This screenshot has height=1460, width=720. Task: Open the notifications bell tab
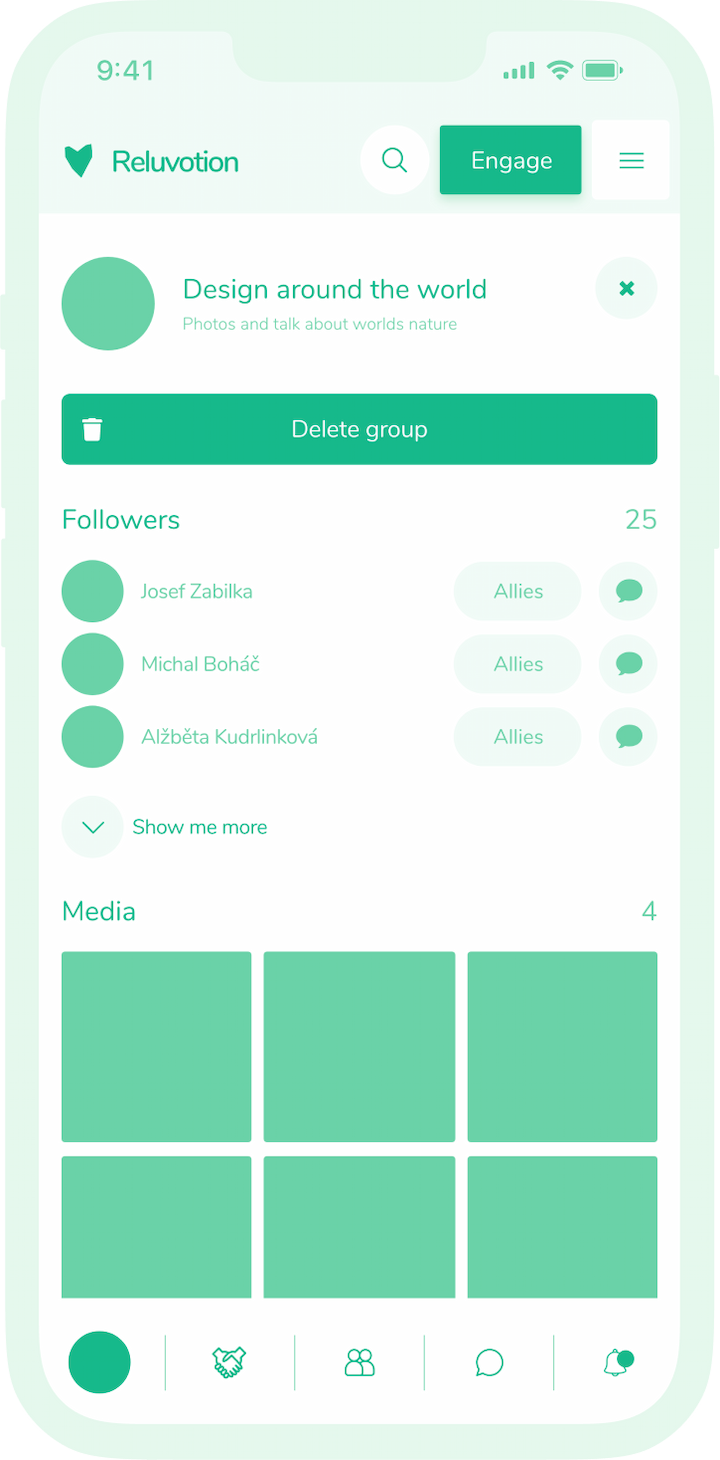tap(617, 1362)
